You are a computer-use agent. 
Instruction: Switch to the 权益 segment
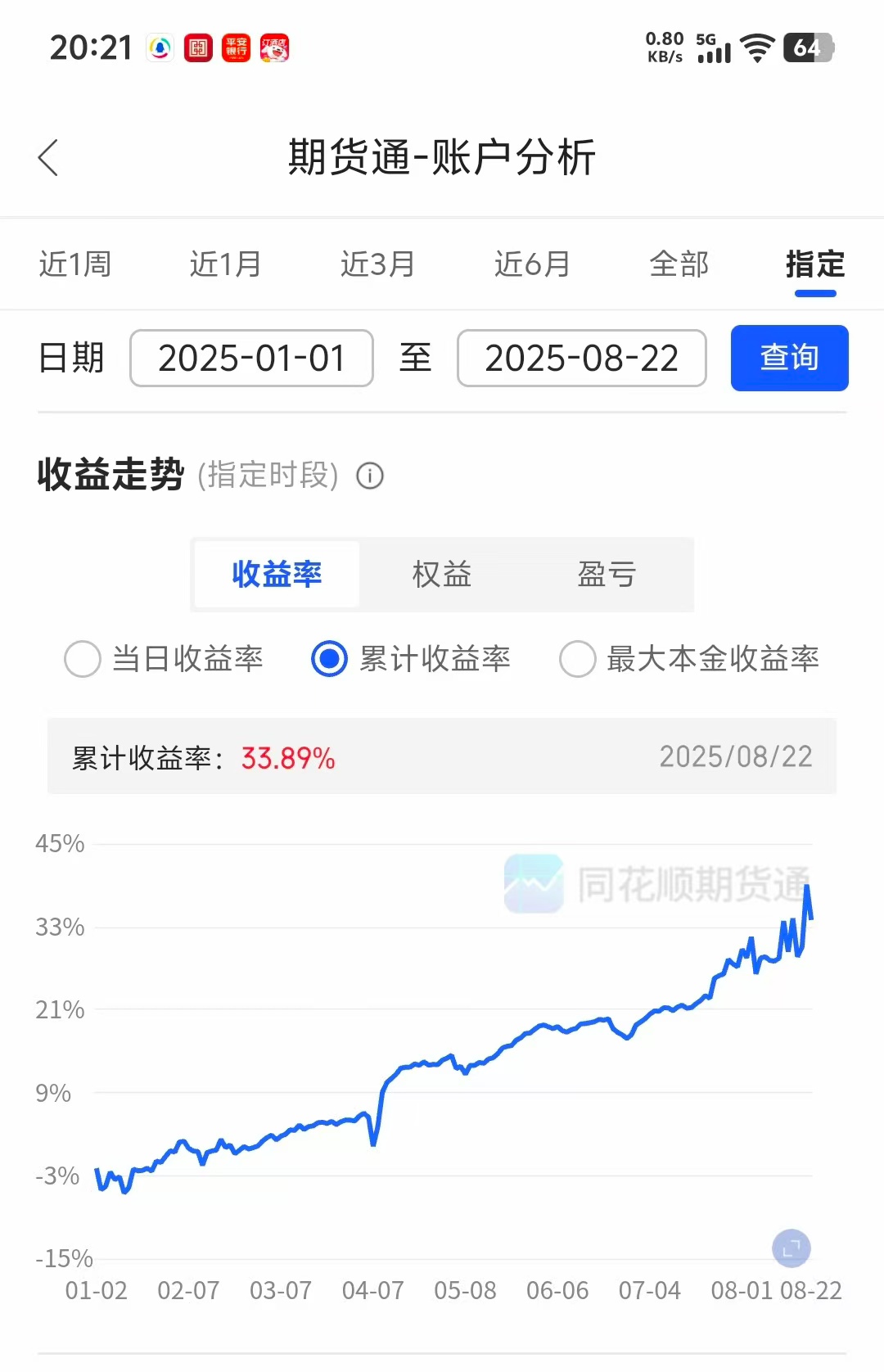(x=442, y=575)
